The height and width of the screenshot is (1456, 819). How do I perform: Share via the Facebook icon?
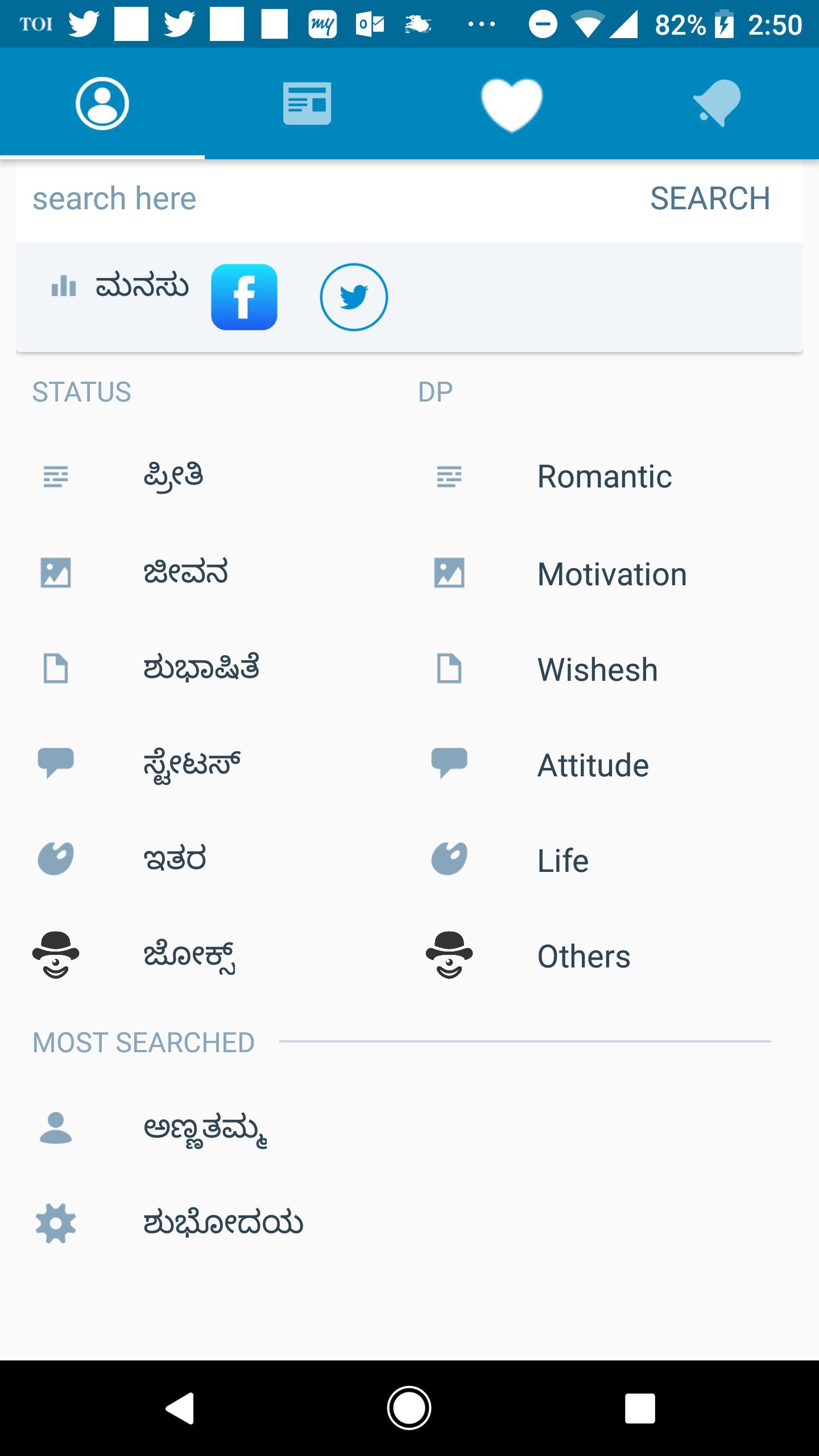[244, 297]
